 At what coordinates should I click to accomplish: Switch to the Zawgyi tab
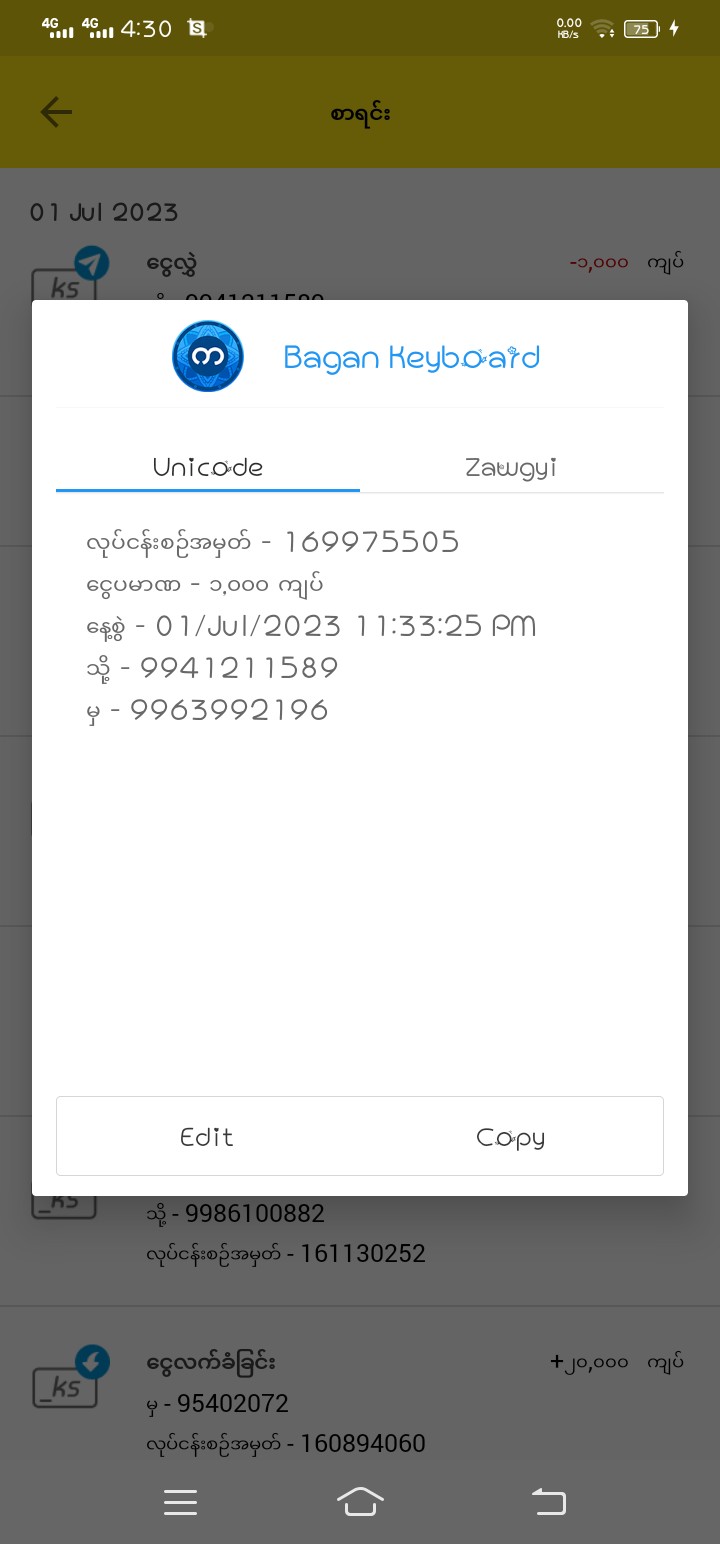tap(511, 467)
